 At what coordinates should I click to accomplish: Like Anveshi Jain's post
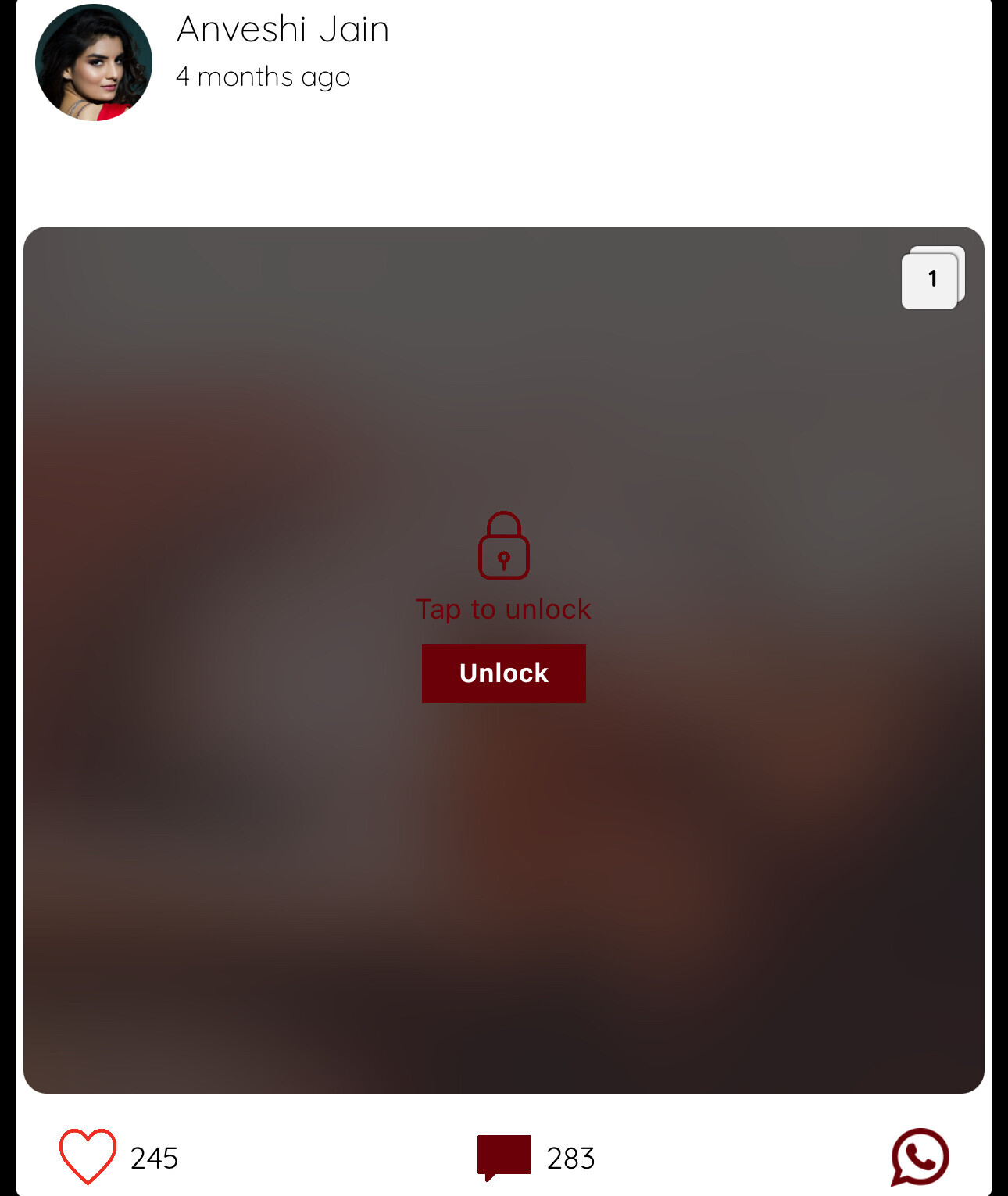(x=88, y=1156)
